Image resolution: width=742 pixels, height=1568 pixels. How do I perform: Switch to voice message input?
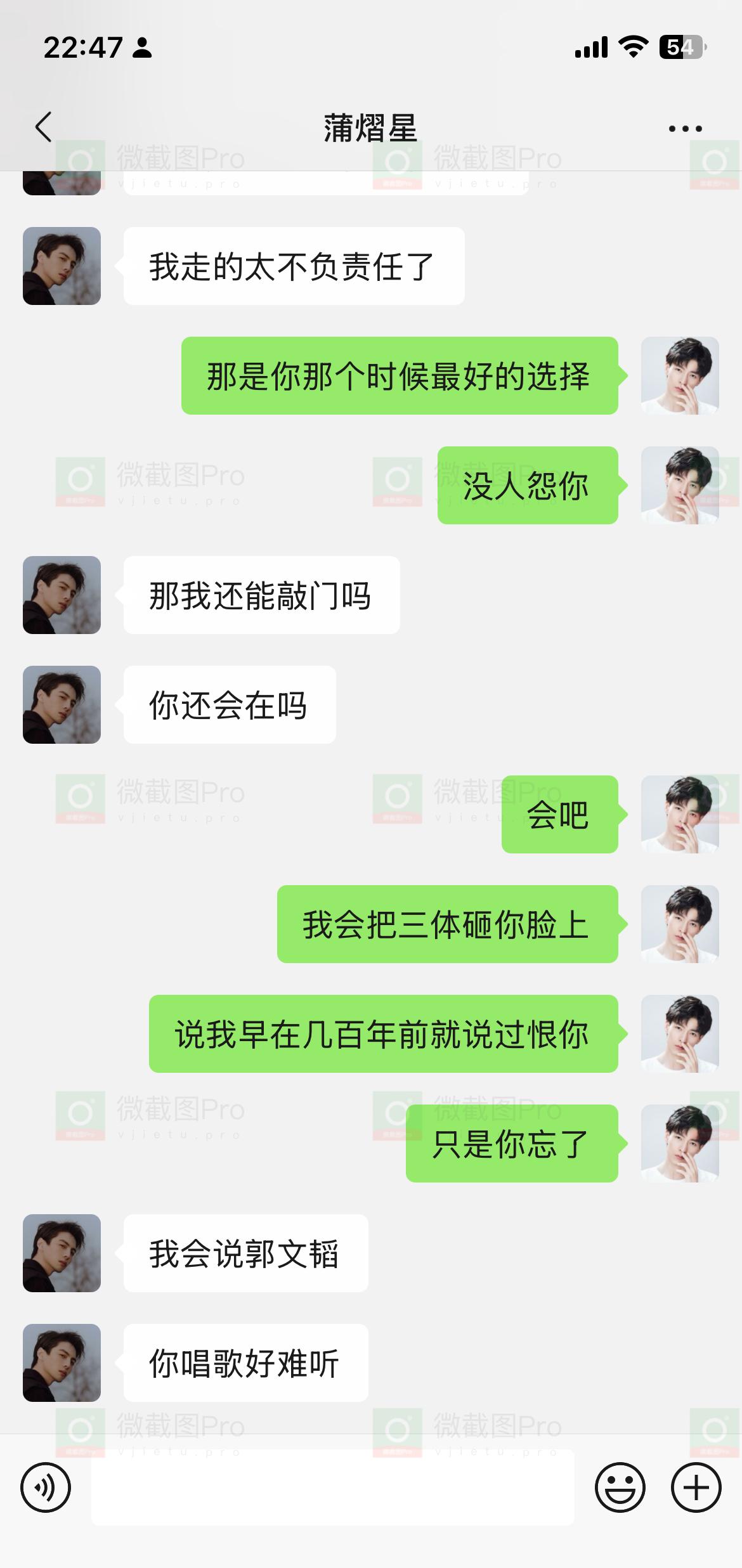(46, 1487)
